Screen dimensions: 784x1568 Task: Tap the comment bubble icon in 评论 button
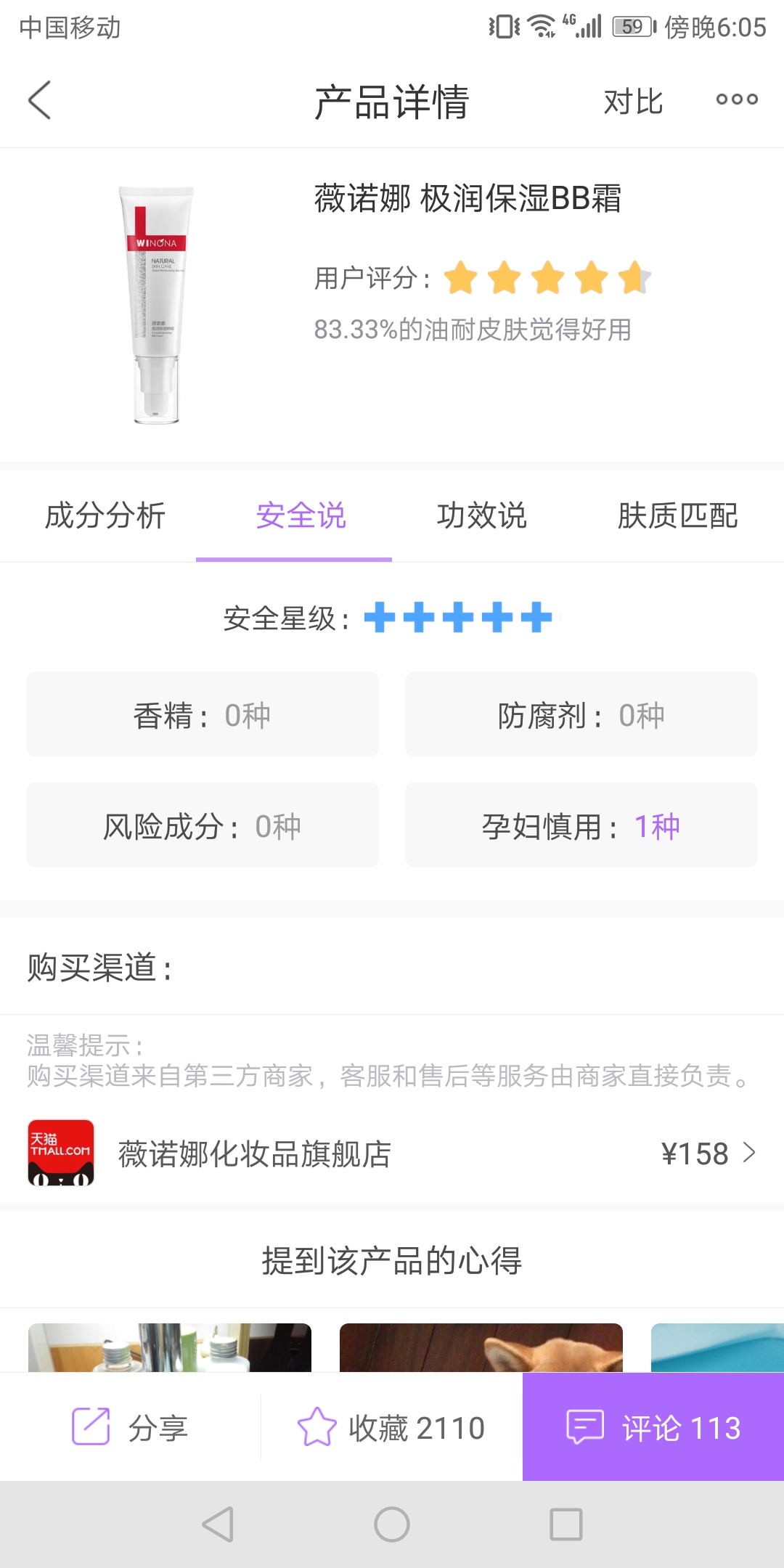[x=585, y=1425]
